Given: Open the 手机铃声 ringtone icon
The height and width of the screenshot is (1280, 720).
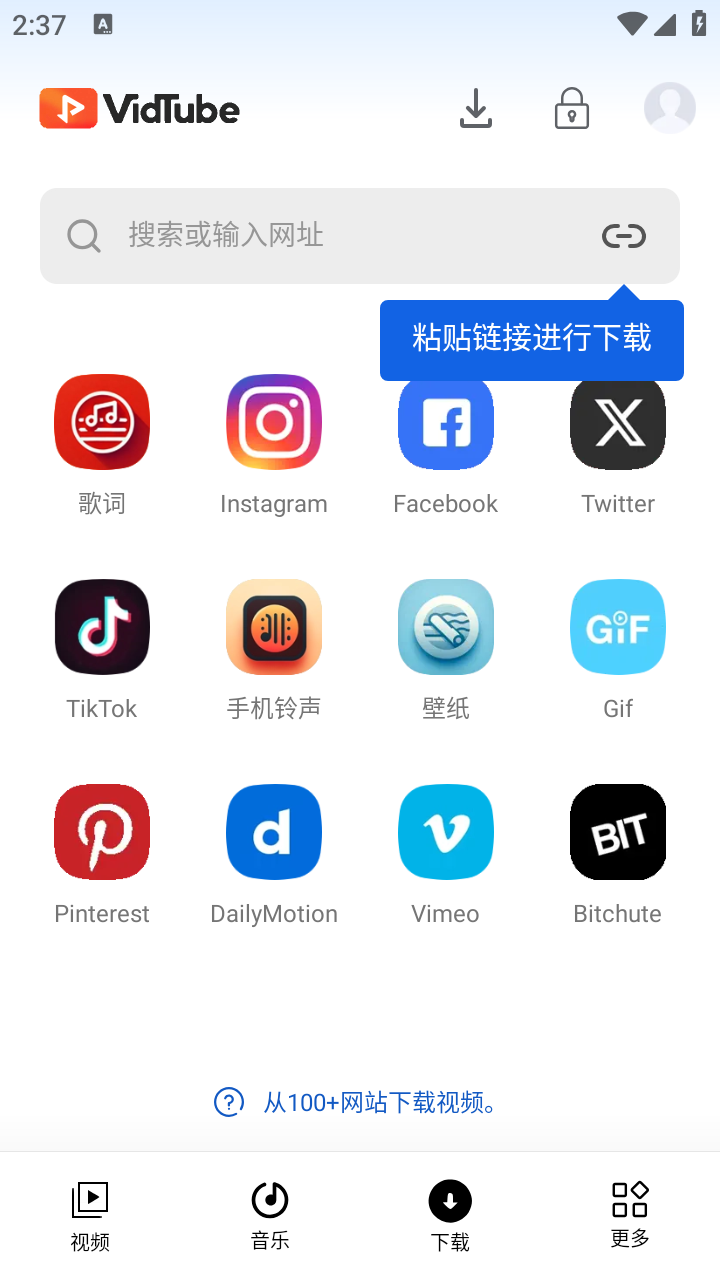Looking at the screenshot, I should pos(274,627).
